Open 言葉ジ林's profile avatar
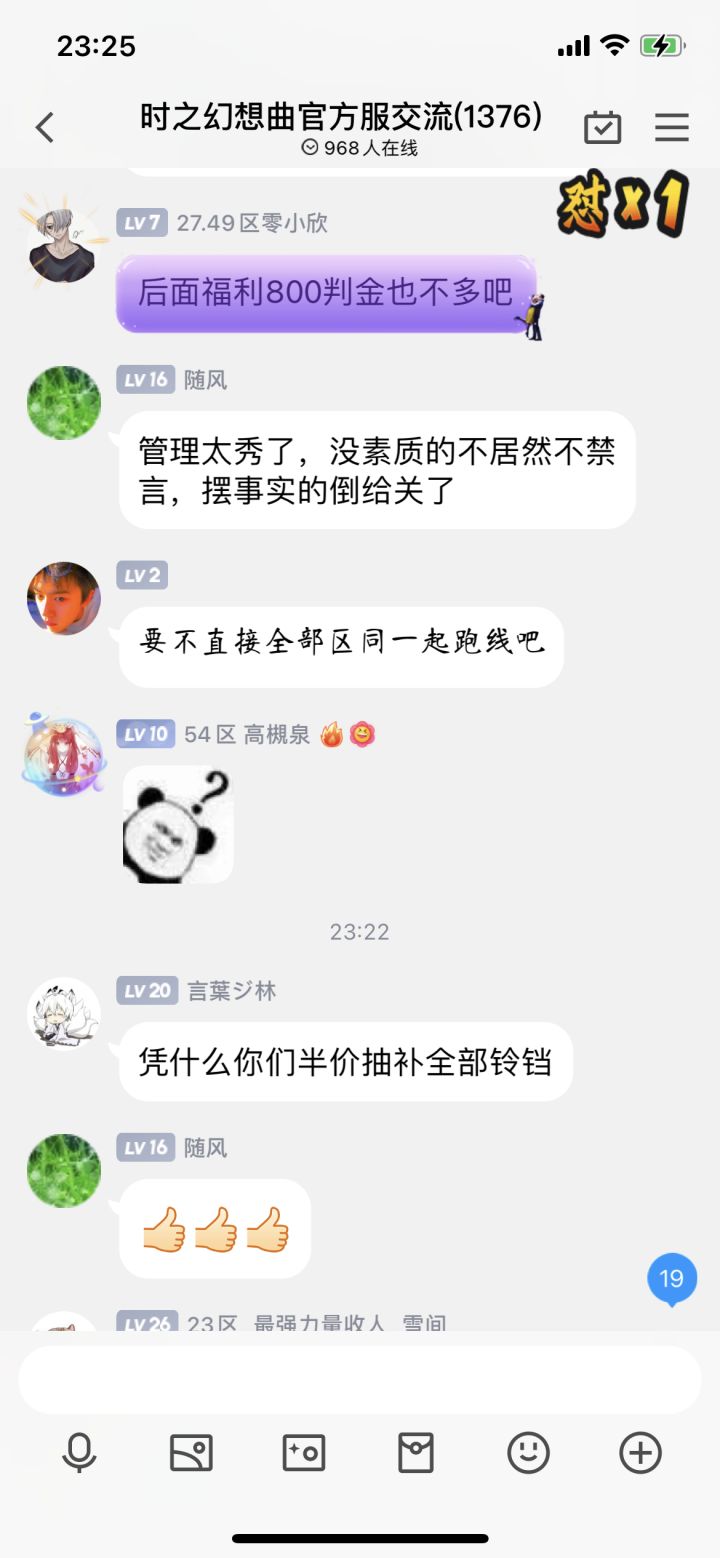 tap(63, 1014)
